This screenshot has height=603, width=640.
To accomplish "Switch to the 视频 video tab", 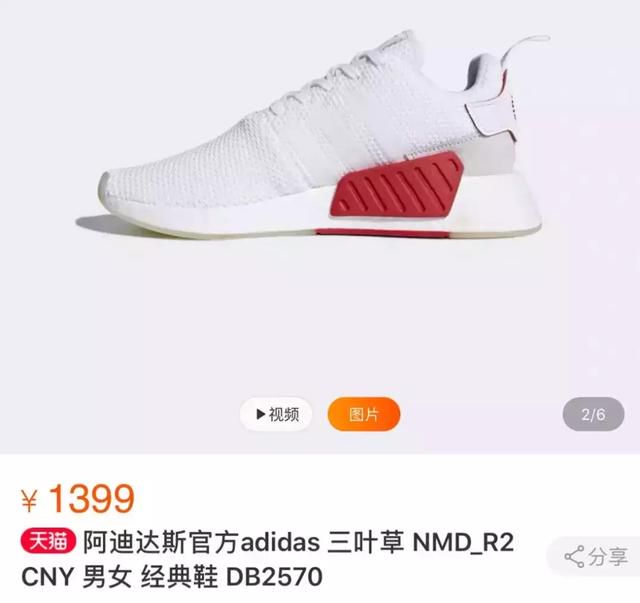I will point(276,414).
